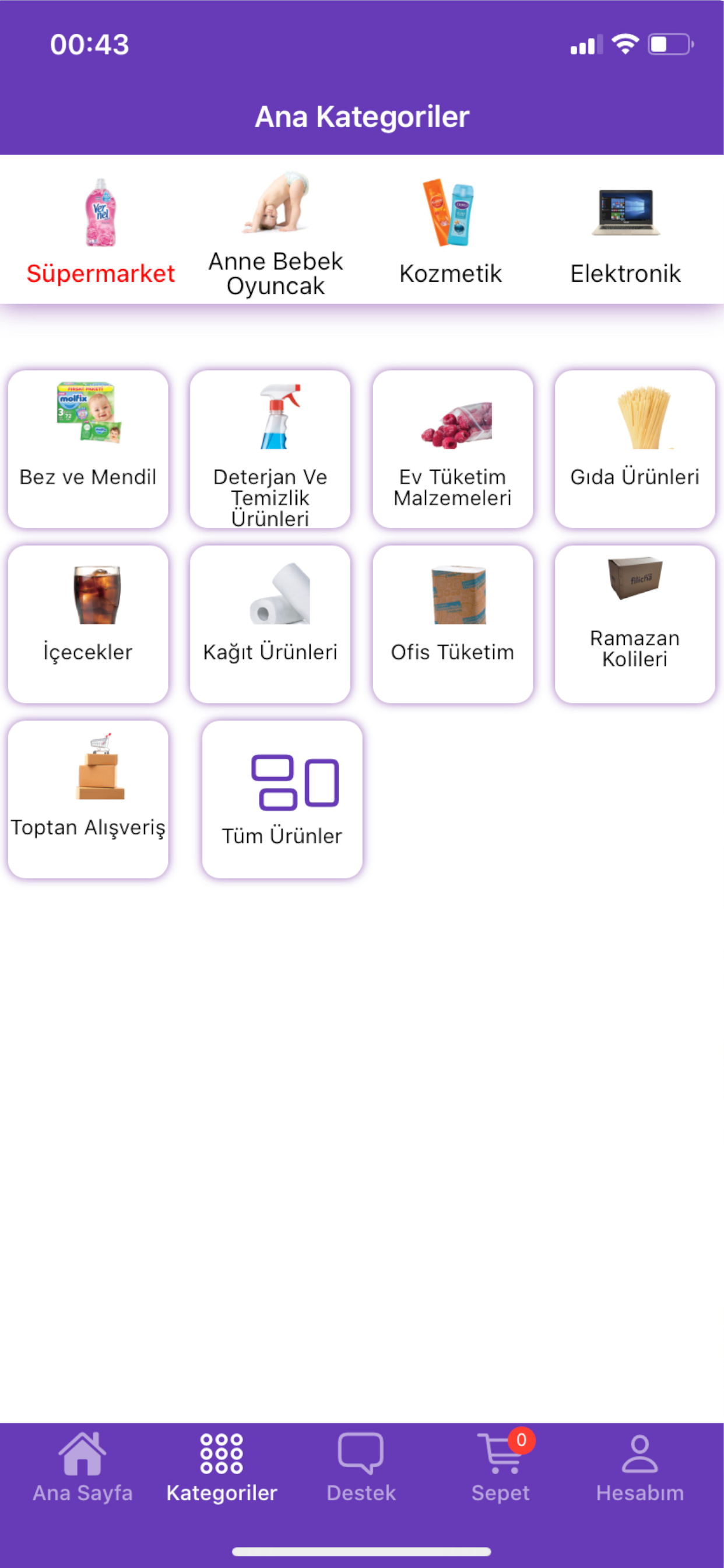
Task: Open the Ofis Tüketim card
Action: coord(453,624)
